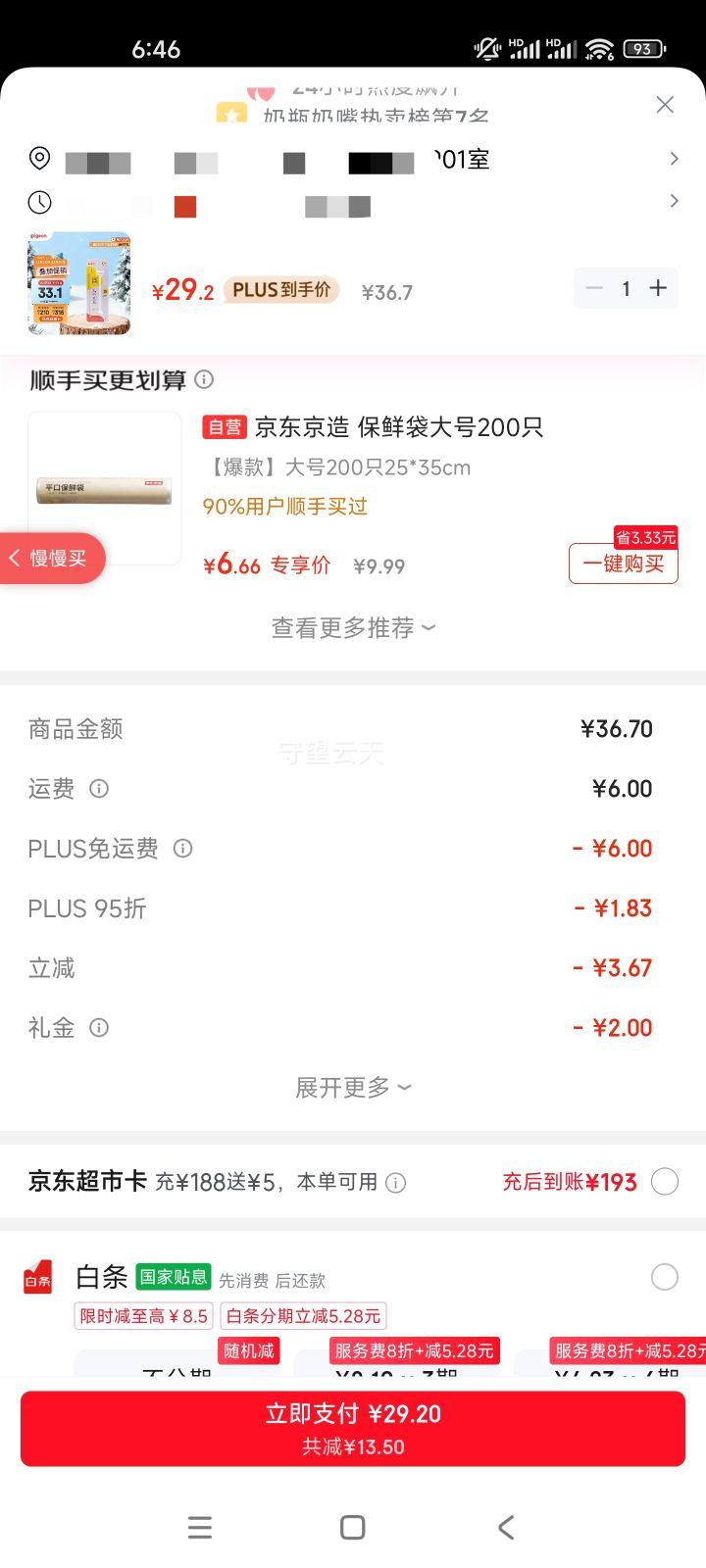Select 白条 as payment method

(x=665, y=1276)
